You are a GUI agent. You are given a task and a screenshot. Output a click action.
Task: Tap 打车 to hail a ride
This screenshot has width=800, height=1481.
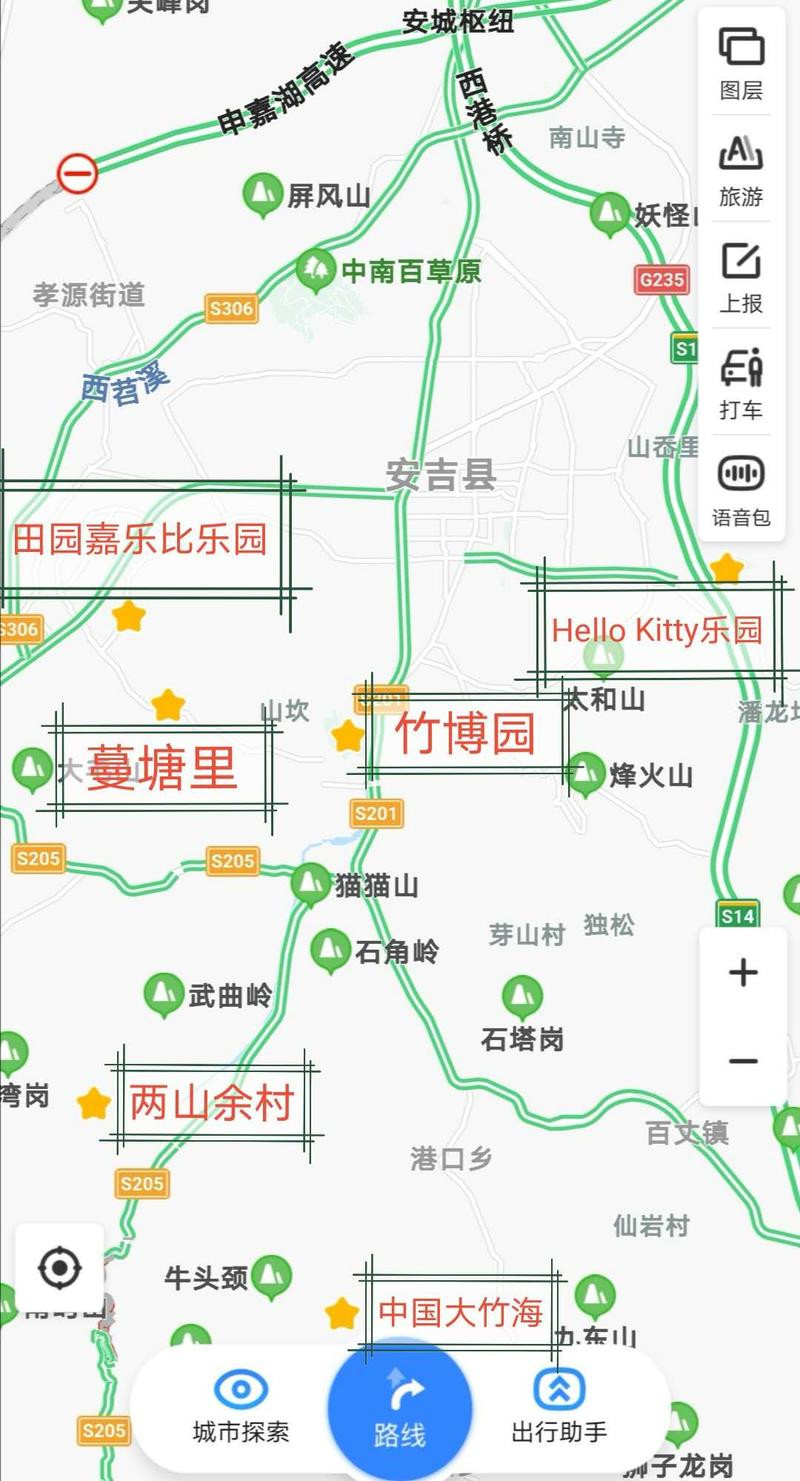click(x=741, y=383)
